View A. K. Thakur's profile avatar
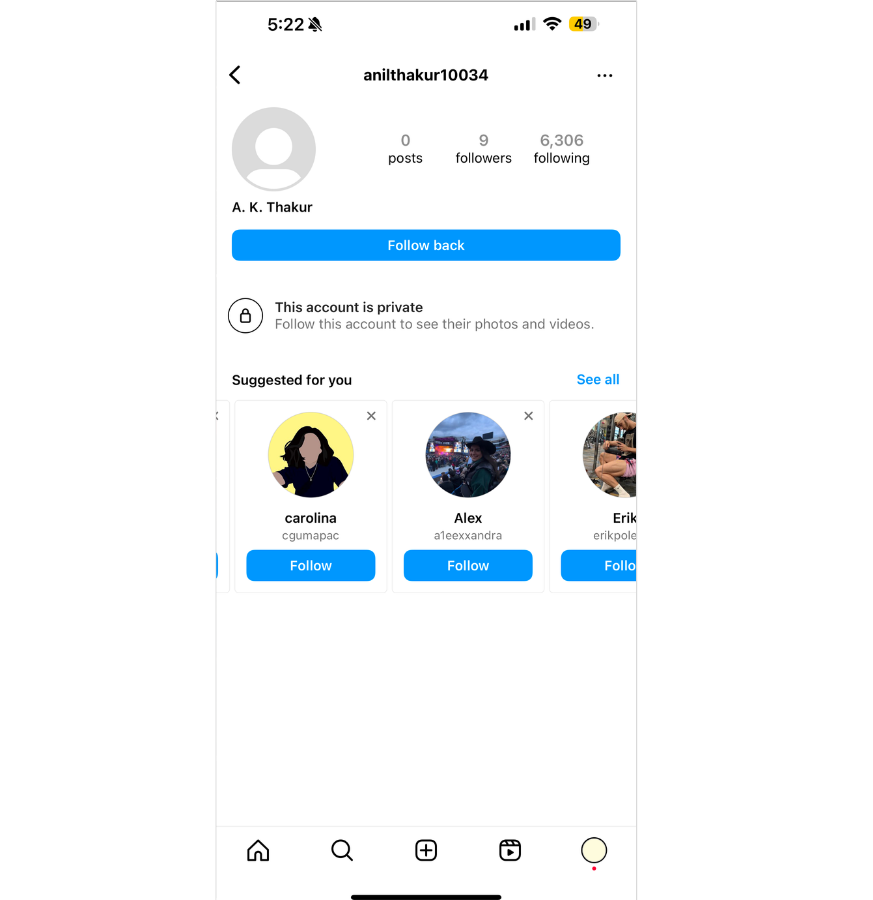The image size is (873, 900). point(274,149)
